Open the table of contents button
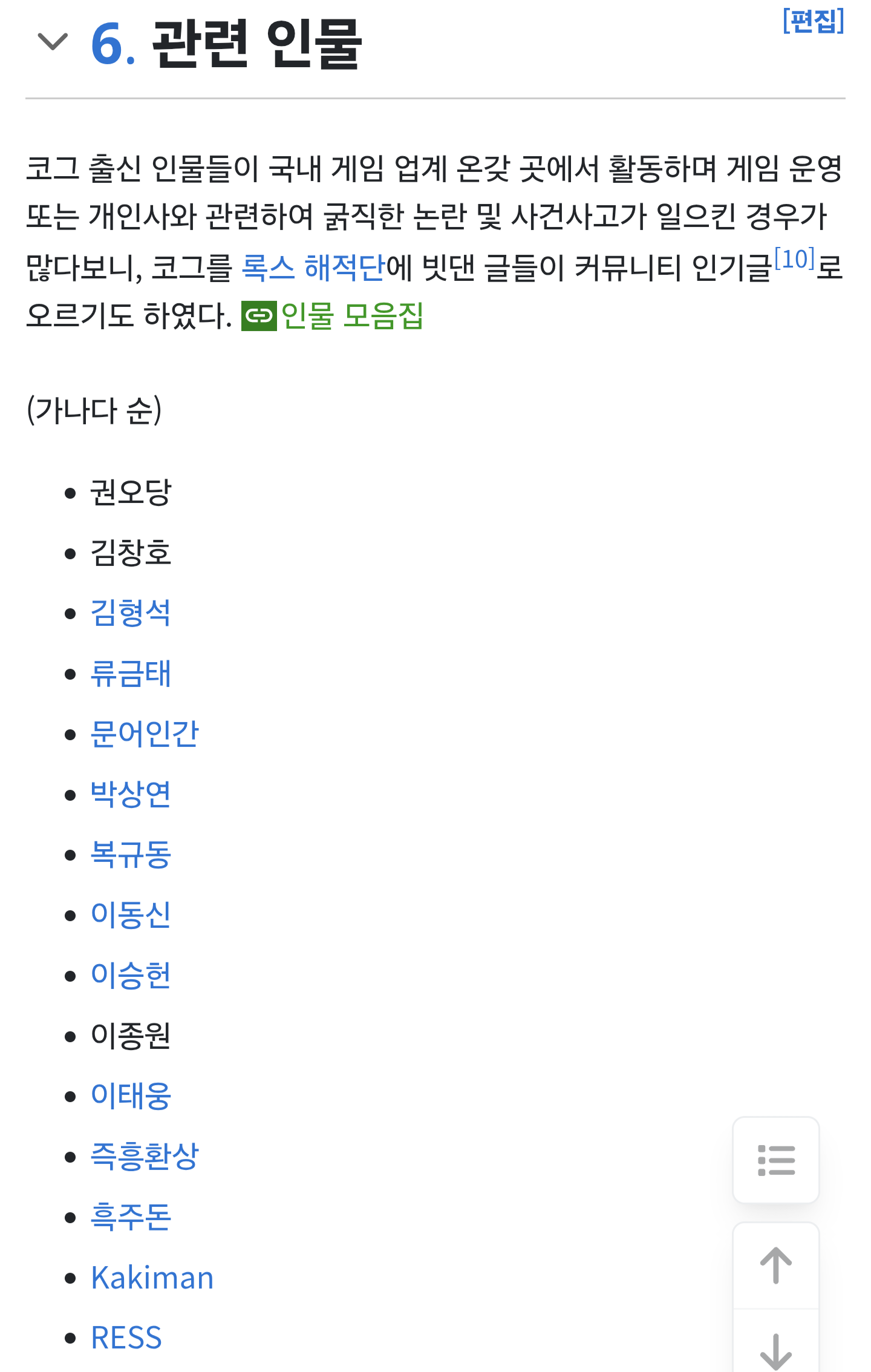 point(775,1160)
